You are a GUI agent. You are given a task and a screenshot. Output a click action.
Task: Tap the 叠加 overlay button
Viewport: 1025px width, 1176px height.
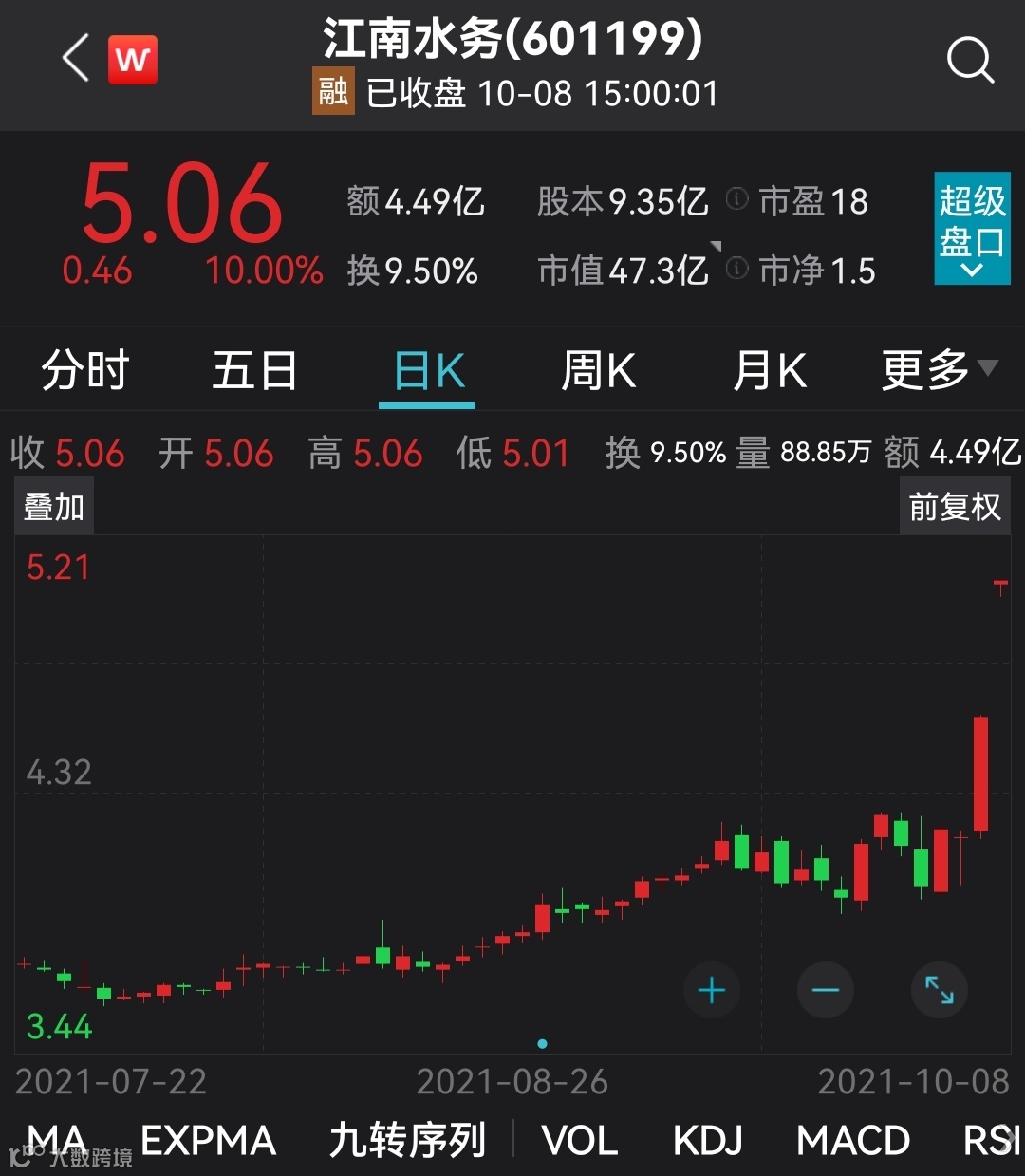point(54,507)
